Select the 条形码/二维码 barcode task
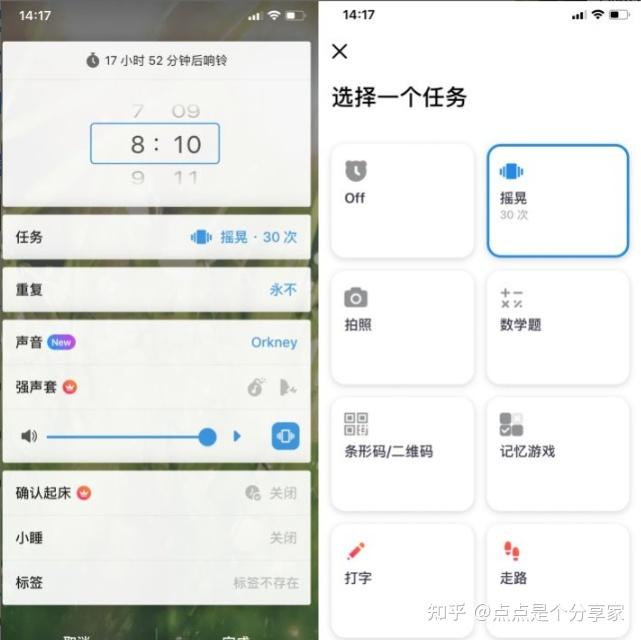Image resolution: width=641 pixels, height=640 pixels. click(x=402, y=453)
